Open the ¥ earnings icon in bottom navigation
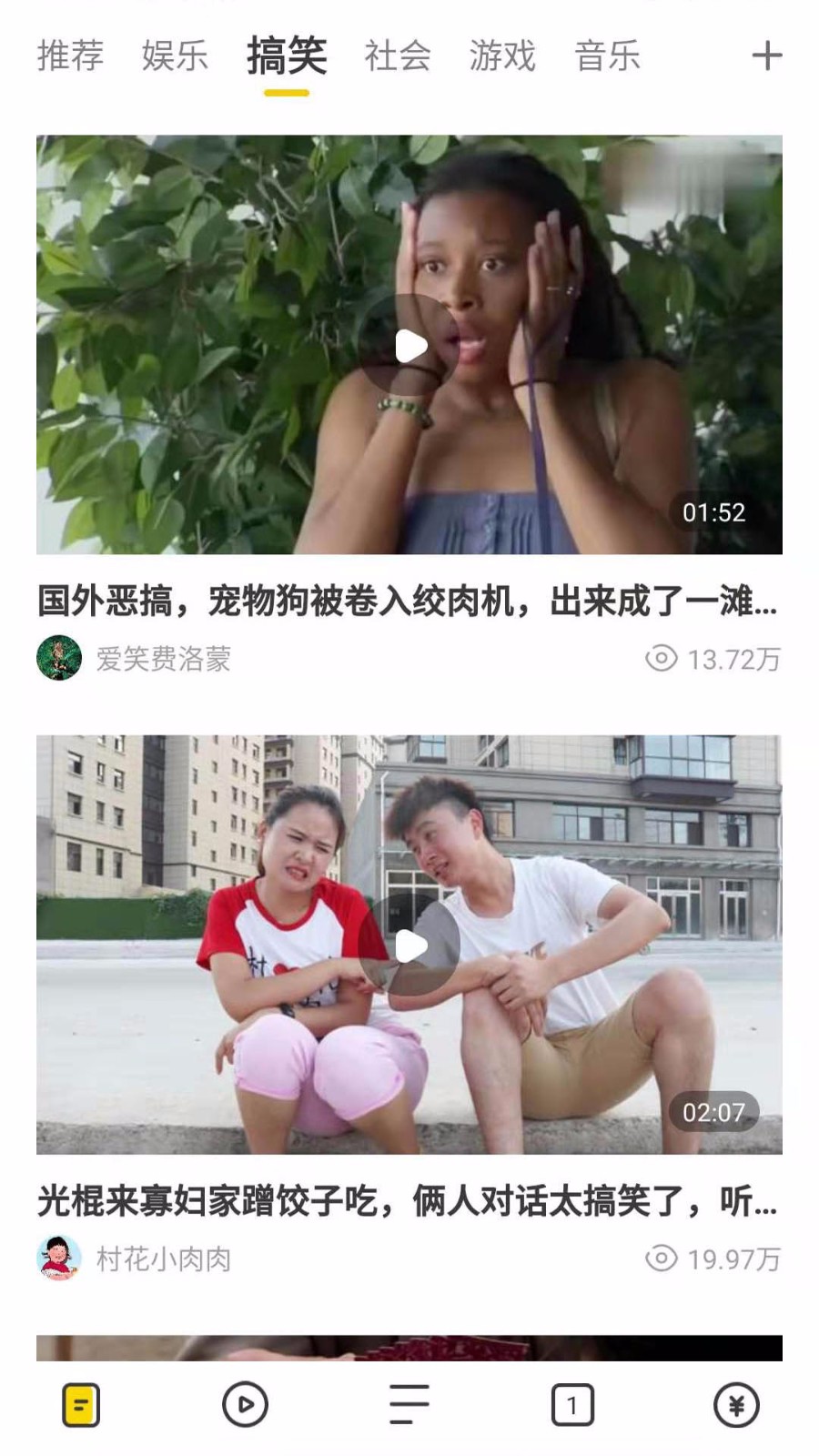 [737, 1403]
